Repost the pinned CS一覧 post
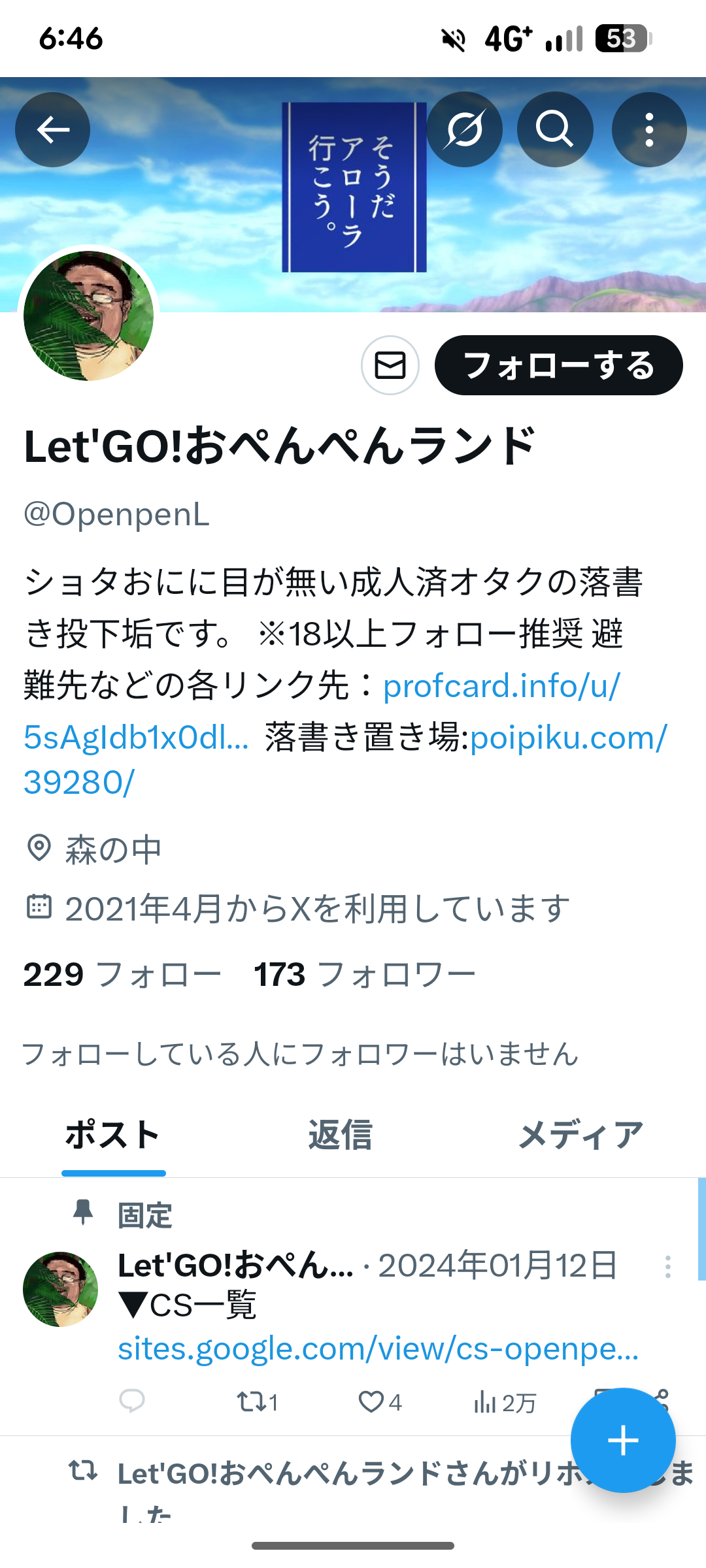Screen dimensions: 706x1568 tap(256, 1401)
